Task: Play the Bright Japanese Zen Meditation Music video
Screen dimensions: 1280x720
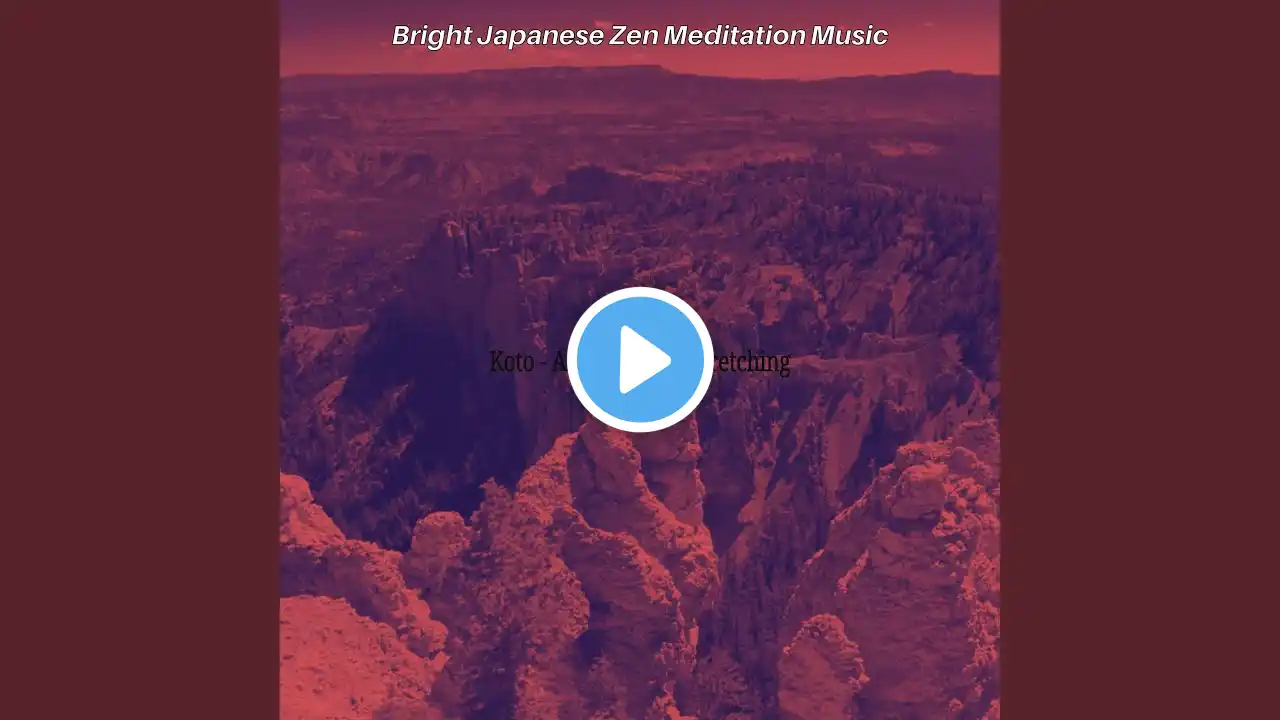Action: (640, 360)
